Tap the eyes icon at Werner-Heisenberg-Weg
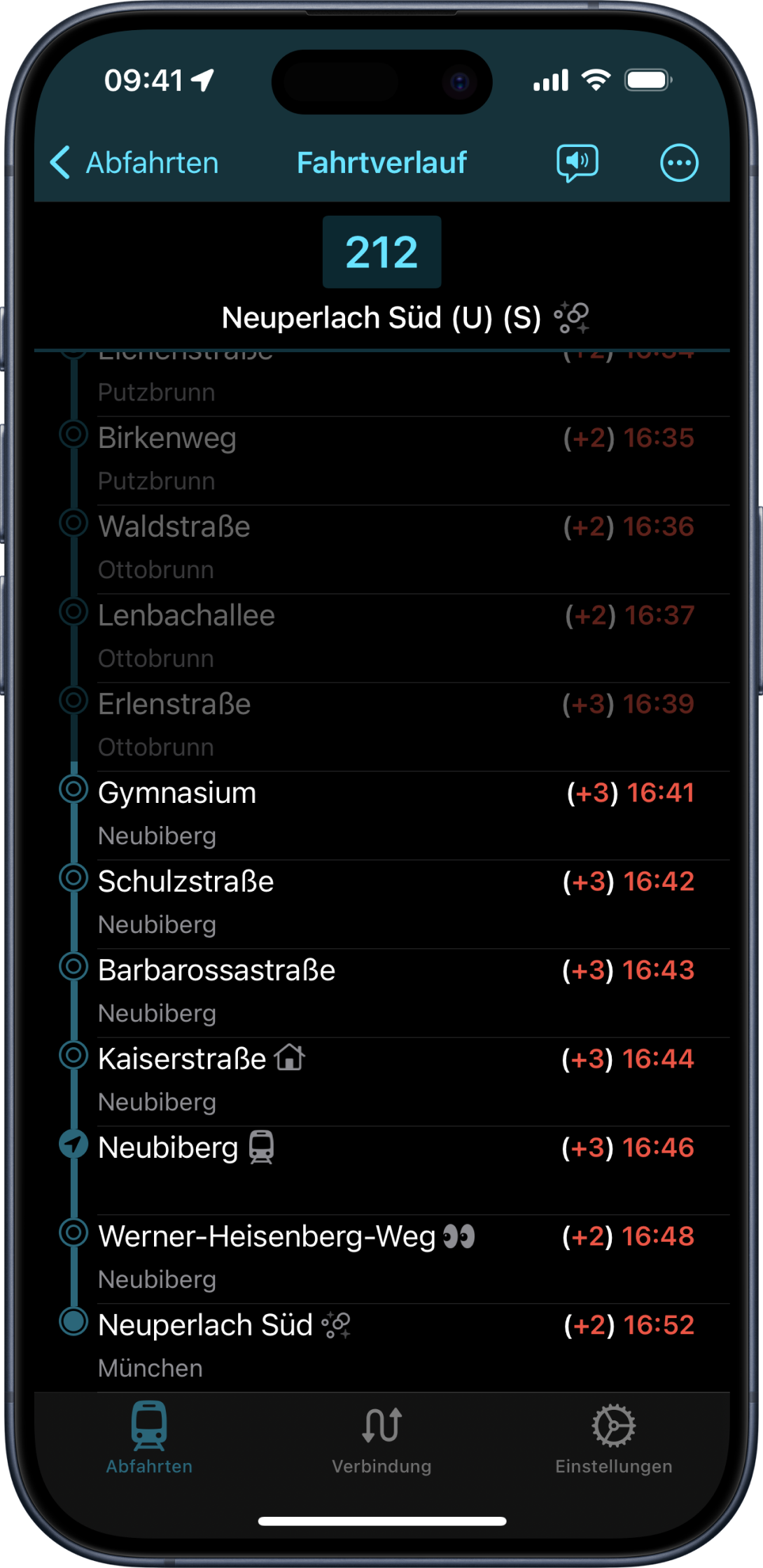The image size is (763, 1568). point(458,1235)
